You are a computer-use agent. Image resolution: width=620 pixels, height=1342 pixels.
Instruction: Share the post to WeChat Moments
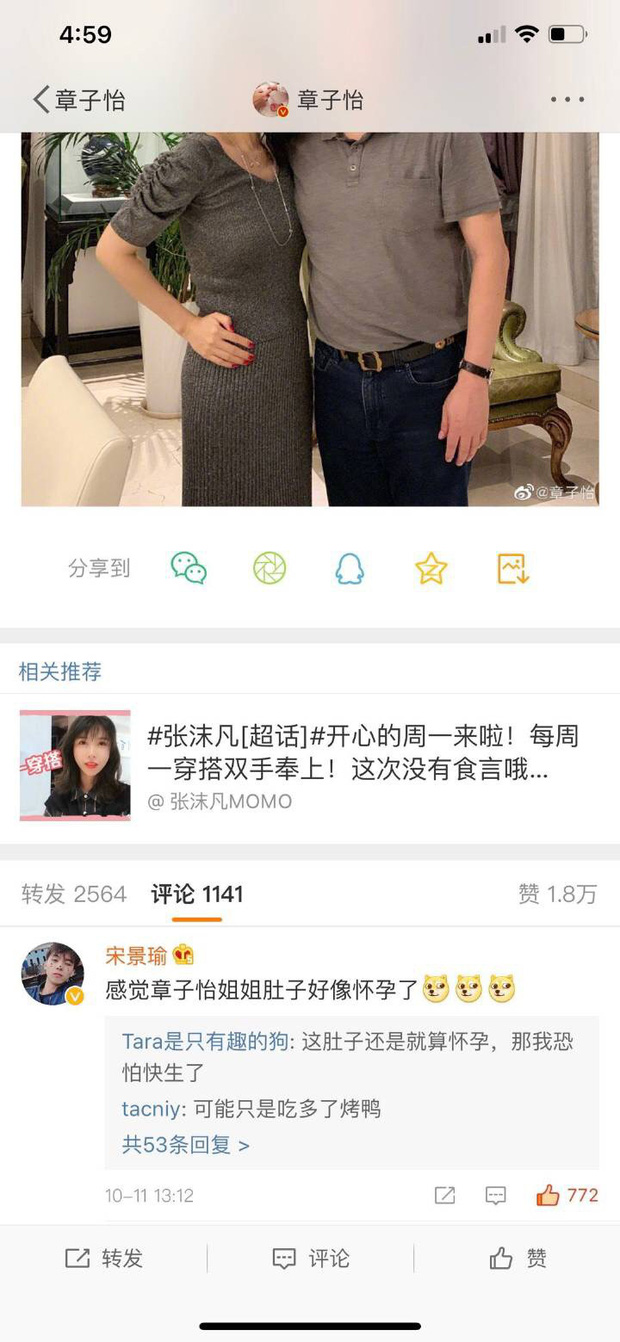coord(270,568)
